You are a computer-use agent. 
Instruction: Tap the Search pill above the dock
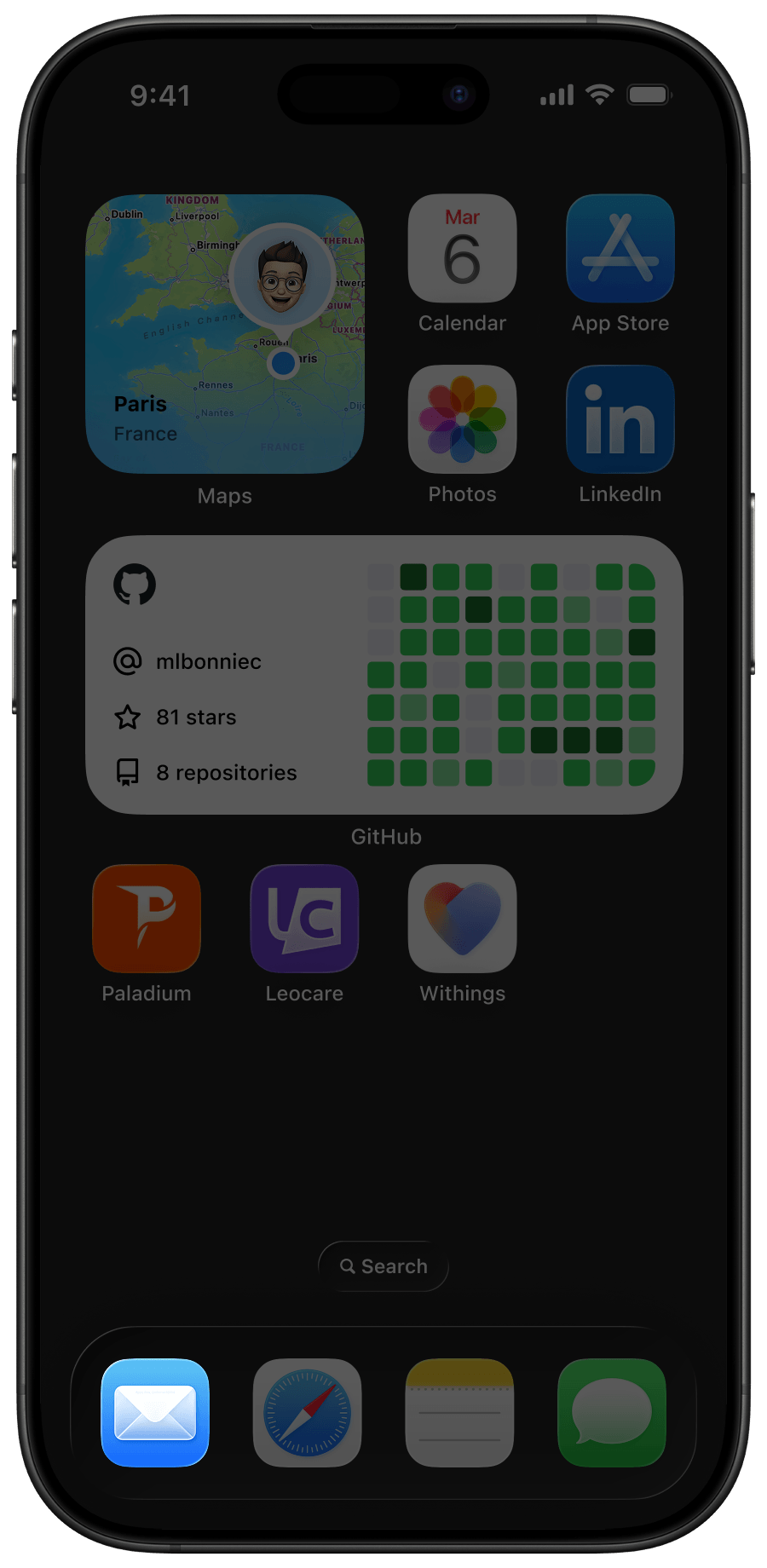coord(383,1266)
